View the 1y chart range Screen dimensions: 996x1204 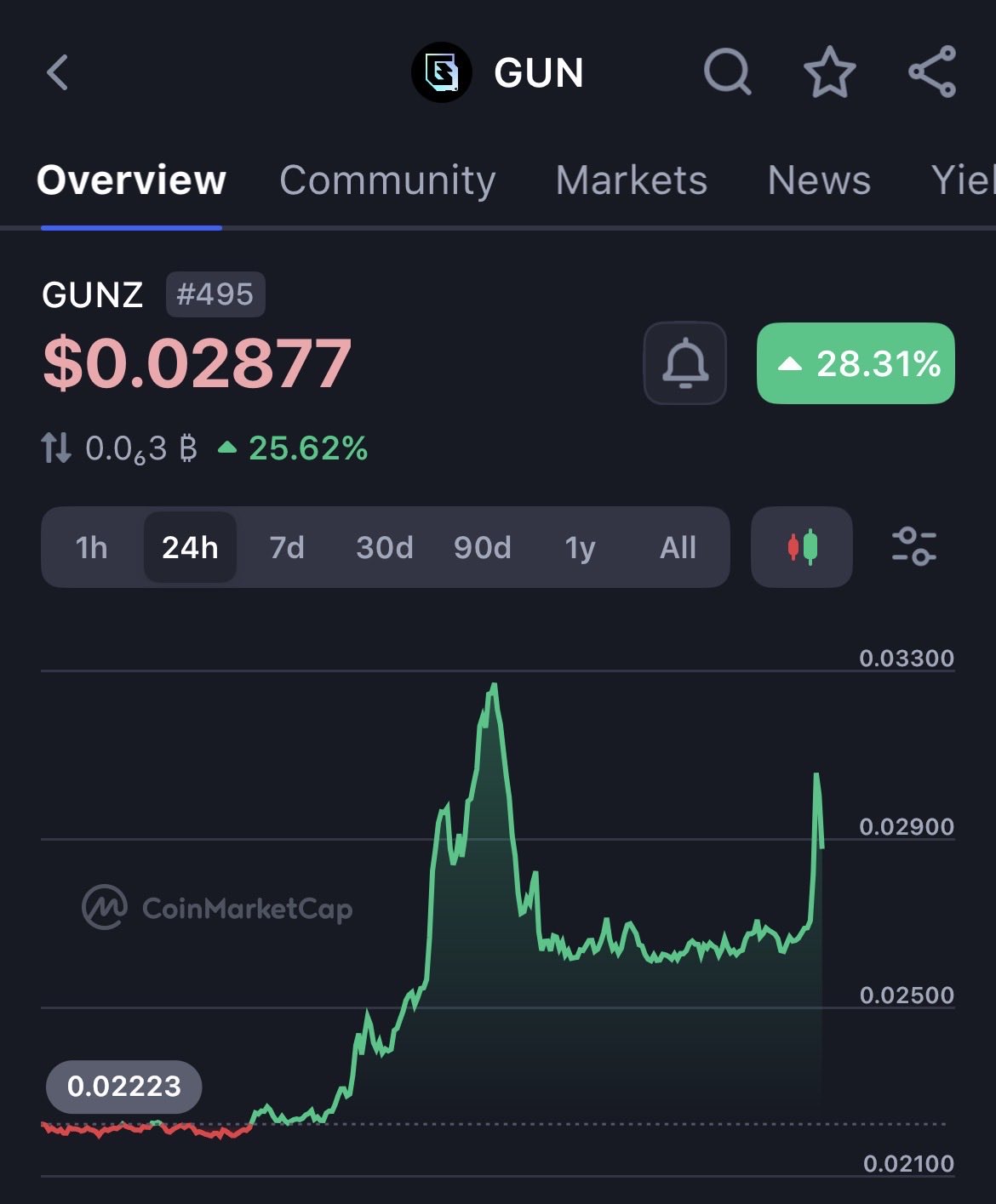580,547
